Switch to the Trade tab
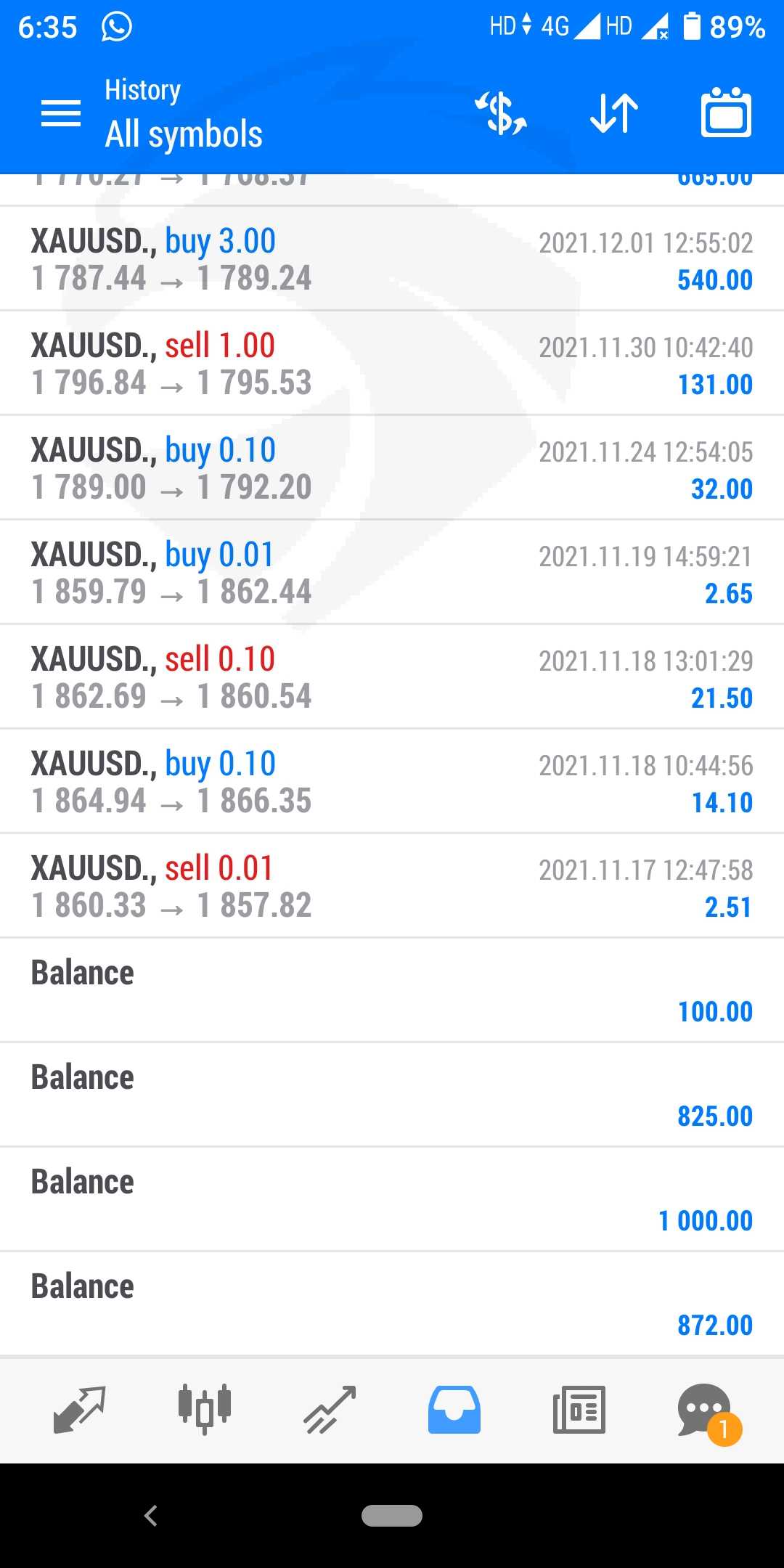Screen dimensions: 784x1568 (330, 1410)
